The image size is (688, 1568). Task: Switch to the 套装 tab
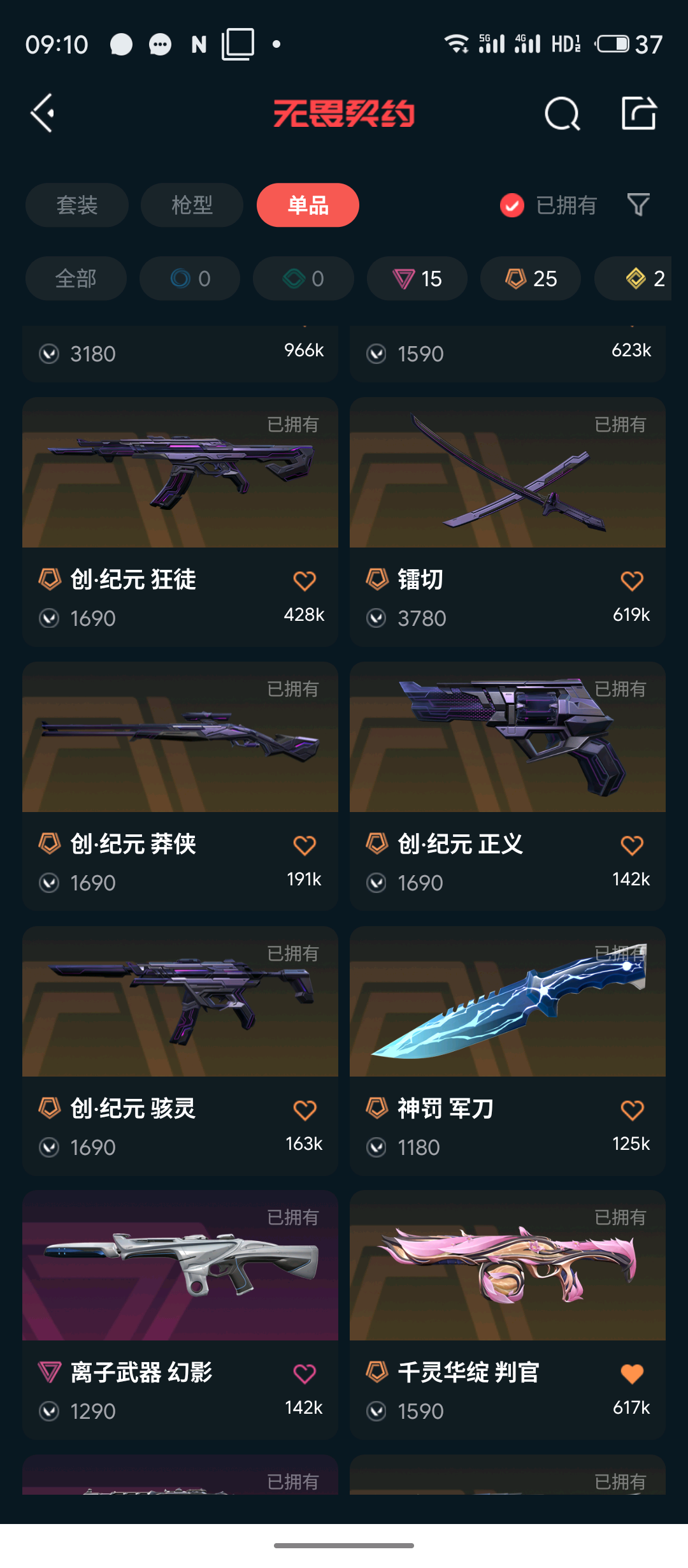click(x=77, y=205)
